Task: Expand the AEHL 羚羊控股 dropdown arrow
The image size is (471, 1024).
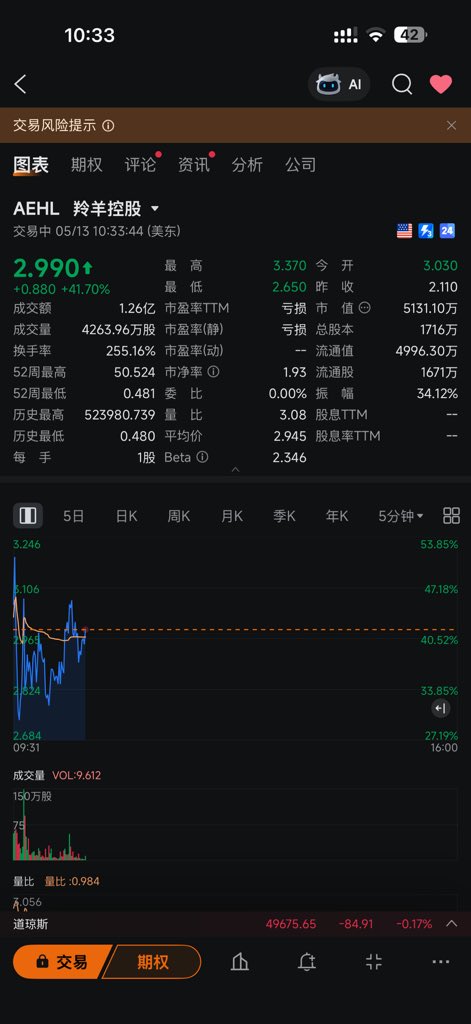Action: click(155, 209)
